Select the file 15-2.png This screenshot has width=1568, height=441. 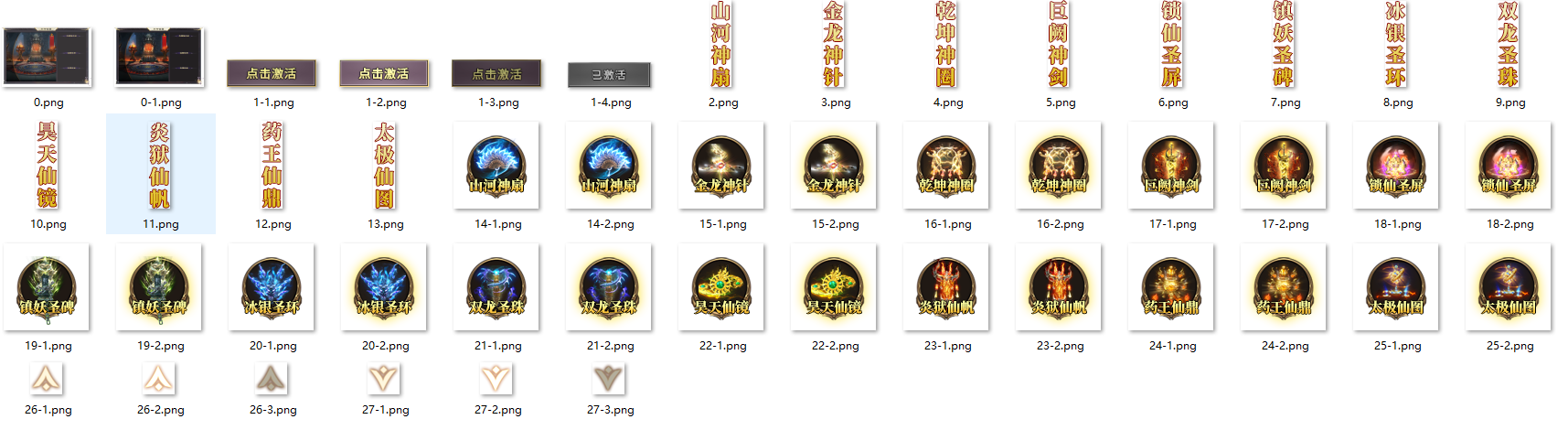coord(834,167)
